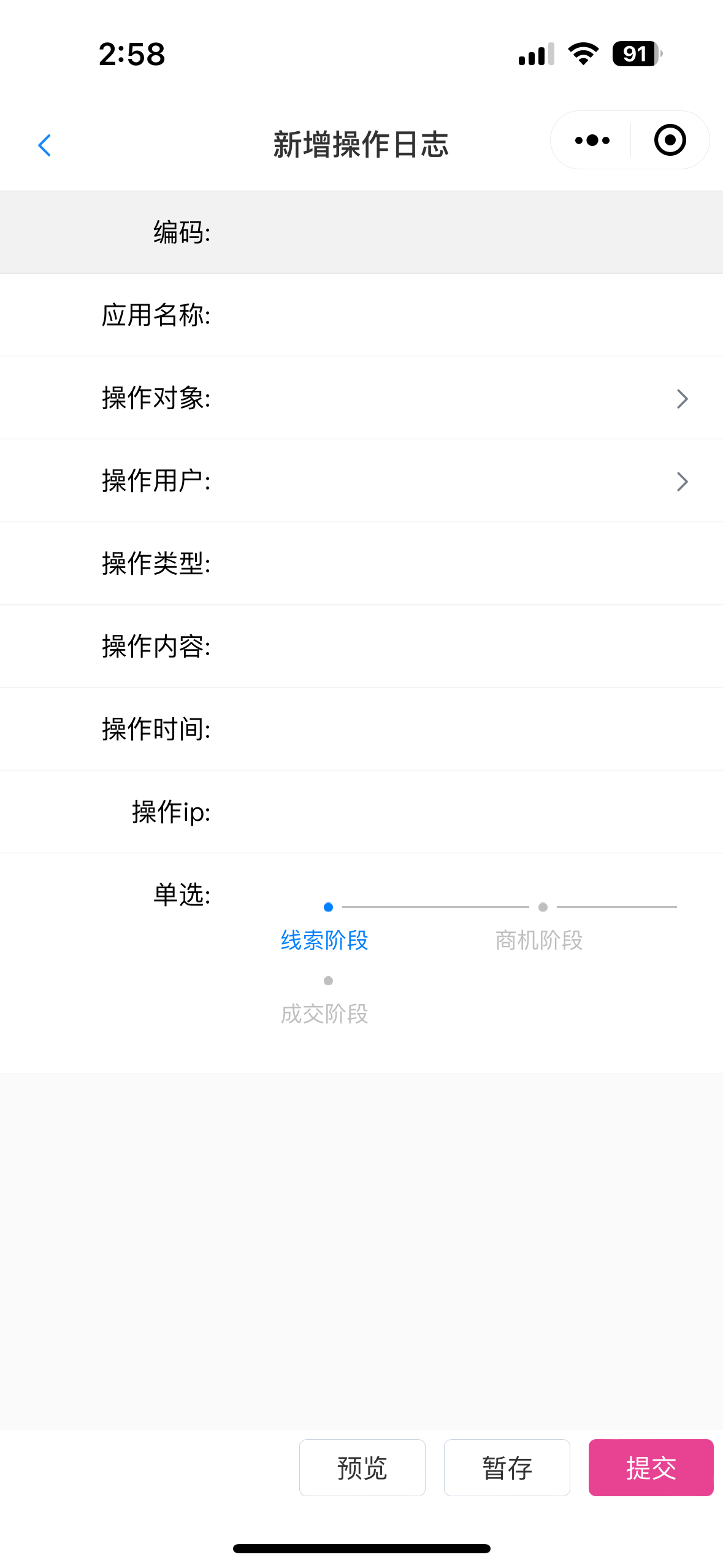
Task: Open the 操作用户 picker
Action: click(x=454, y=482)
